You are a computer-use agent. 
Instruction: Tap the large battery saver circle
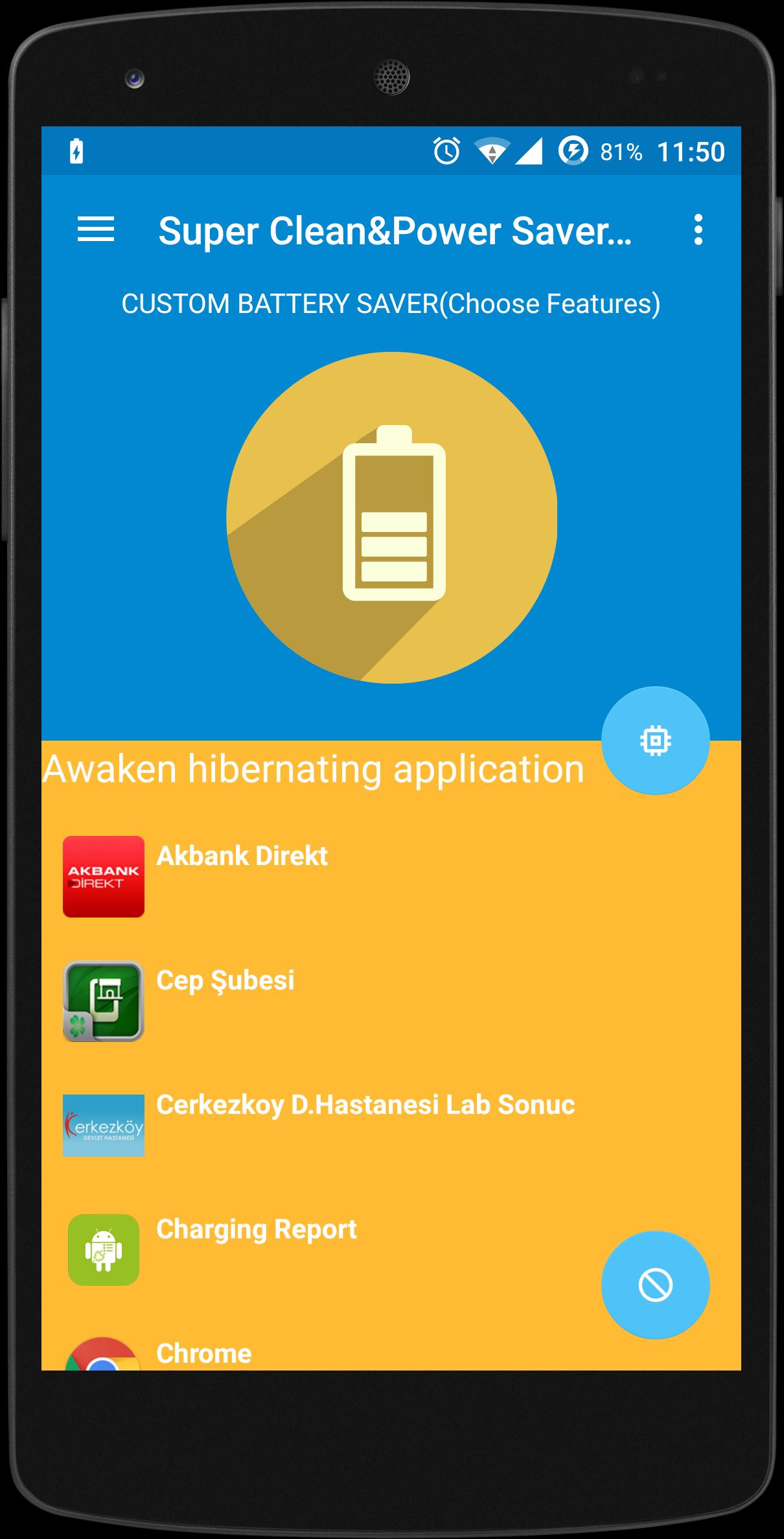392,517
